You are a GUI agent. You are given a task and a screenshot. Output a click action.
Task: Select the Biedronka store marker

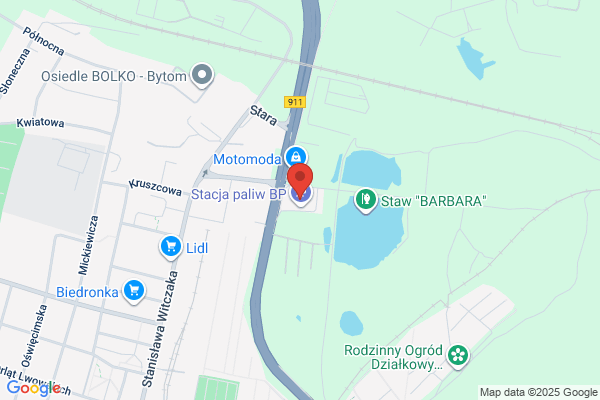tap(134, 292)
